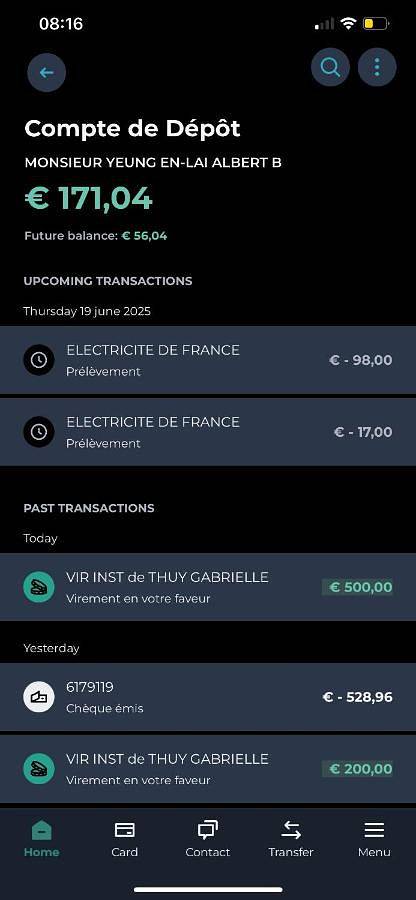Open the Menu tab

[x=374, y=839]
